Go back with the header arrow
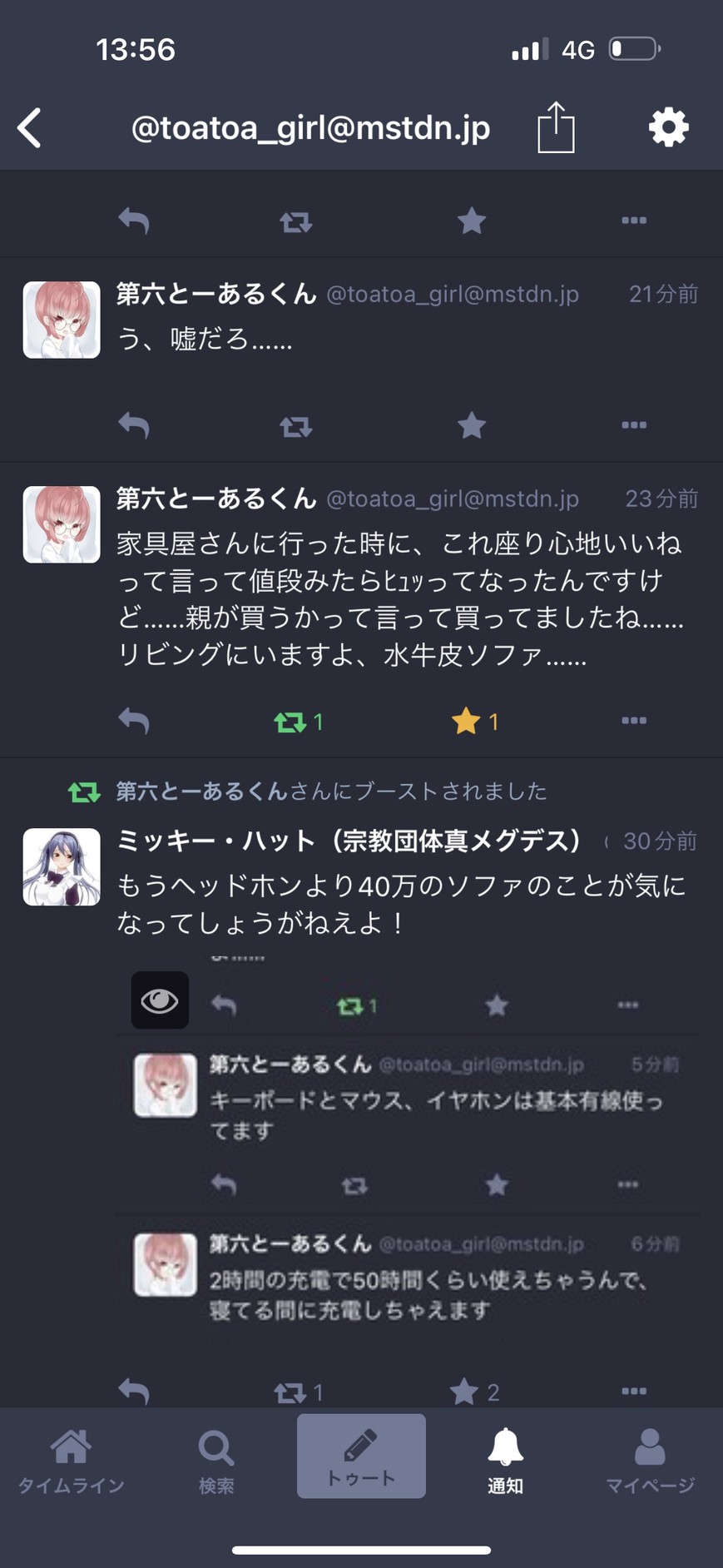This screenshot has height=1568, width=723. (30, 128)
